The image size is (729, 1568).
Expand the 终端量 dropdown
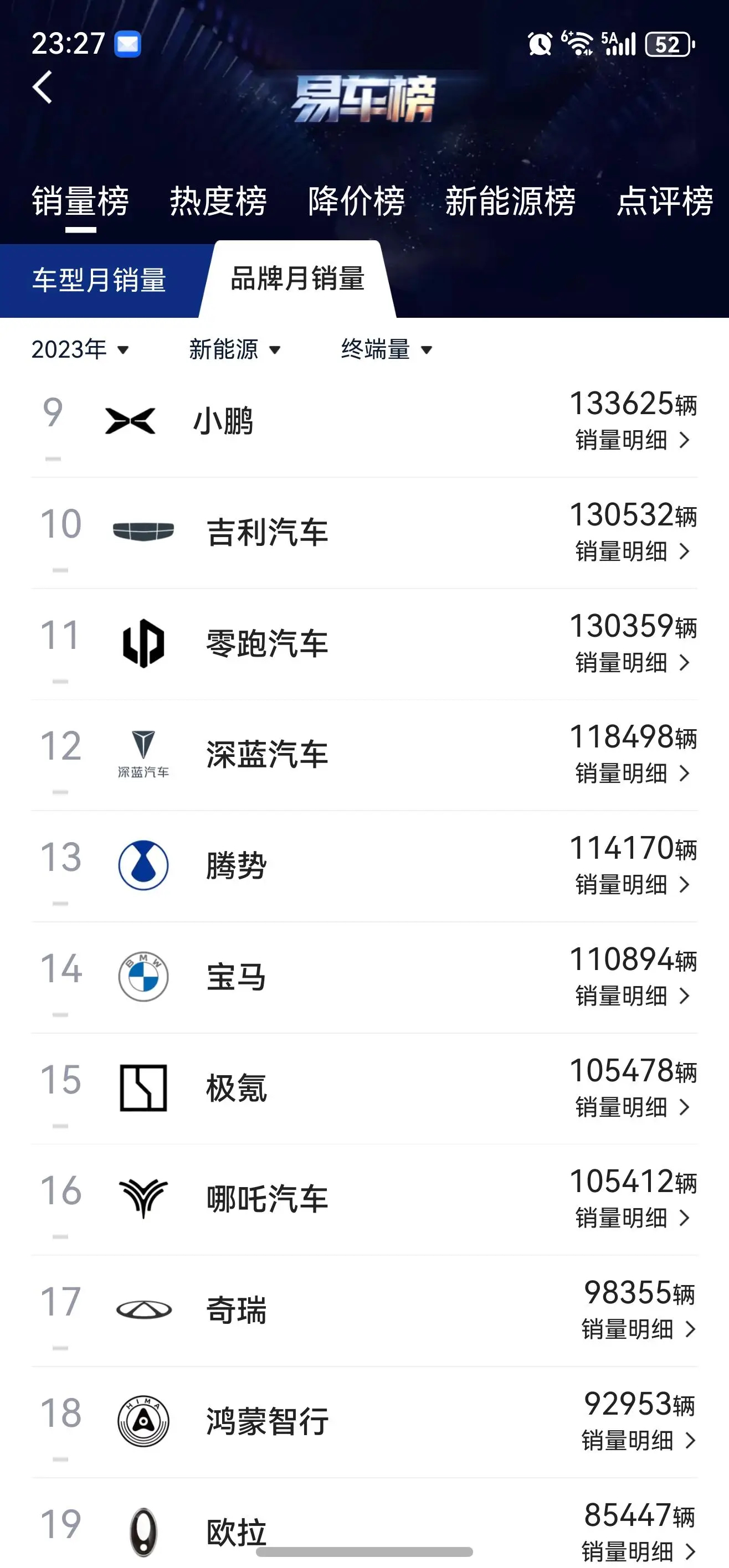click(x=387, y=349)
